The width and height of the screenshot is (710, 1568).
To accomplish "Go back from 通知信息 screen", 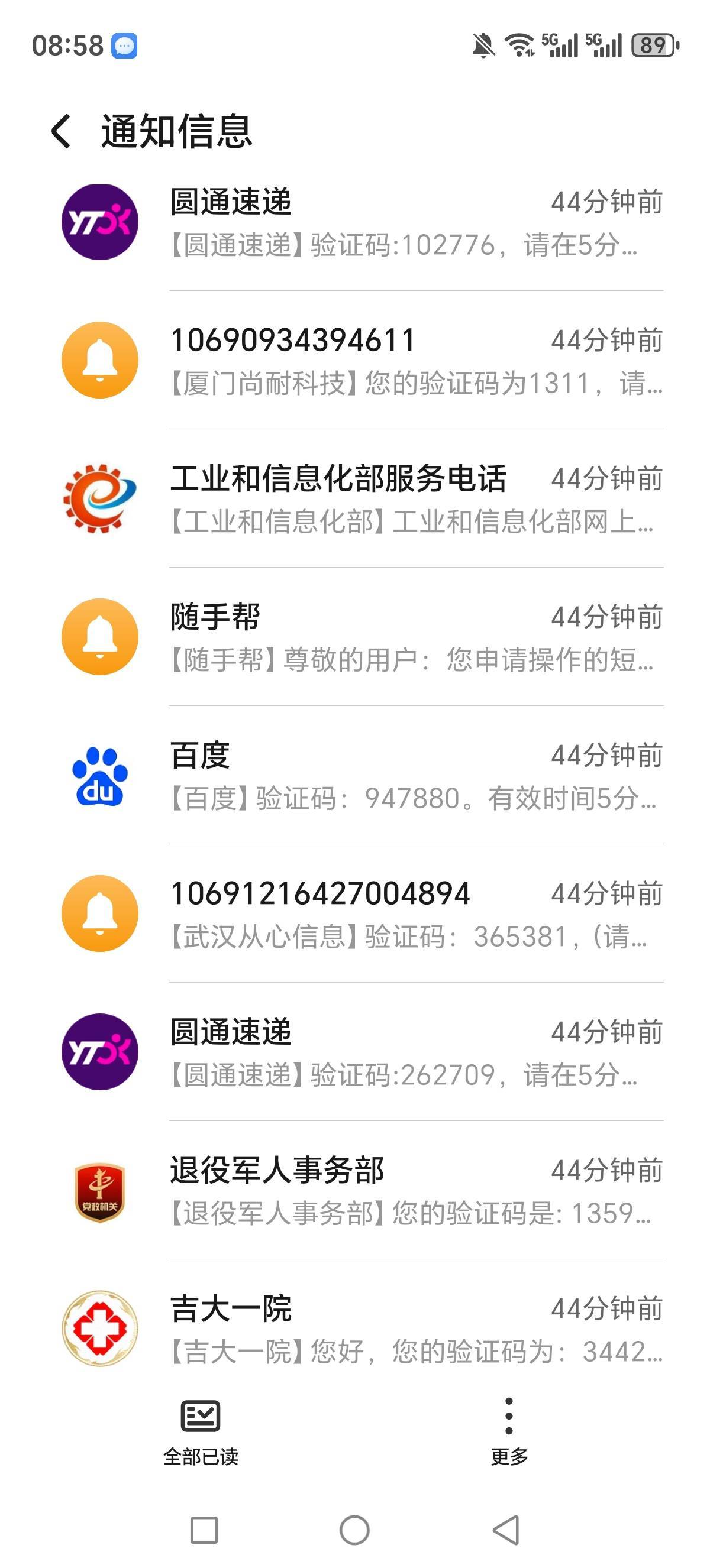I will [61, 131].
